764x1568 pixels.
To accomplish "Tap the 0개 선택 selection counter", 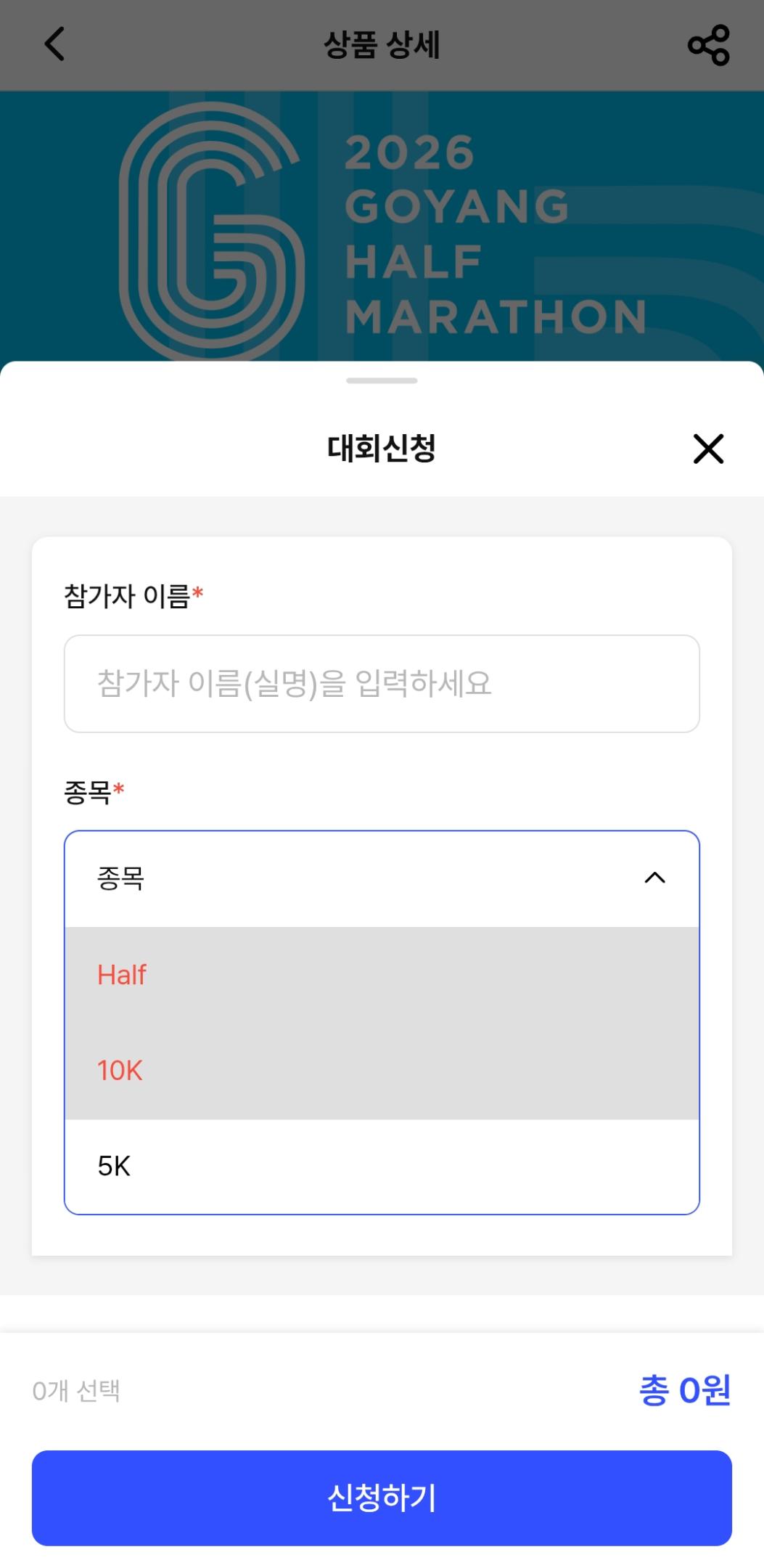I will coord(78,1391).
